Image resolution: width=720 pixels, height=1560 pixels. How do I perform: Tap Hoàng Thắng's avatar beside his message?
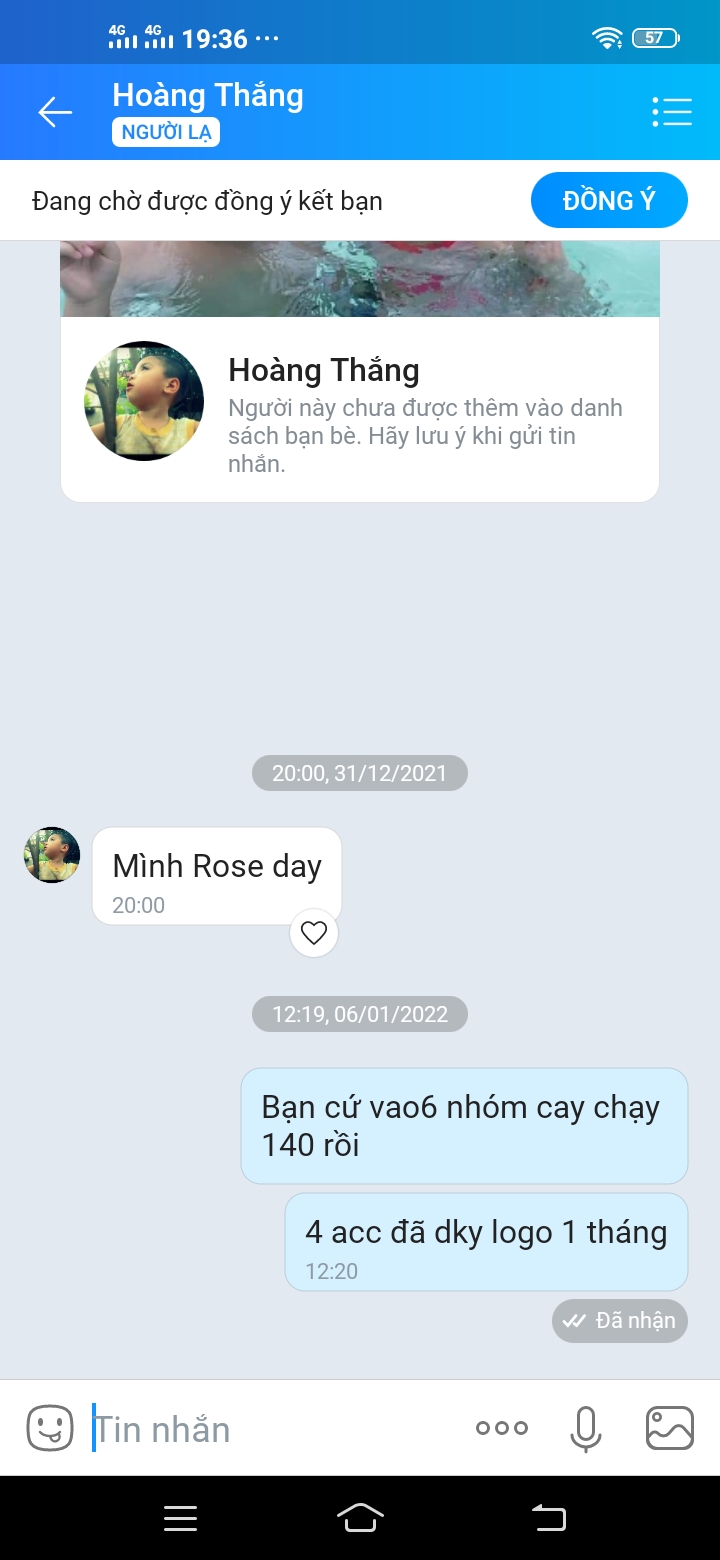click(52, 855)
